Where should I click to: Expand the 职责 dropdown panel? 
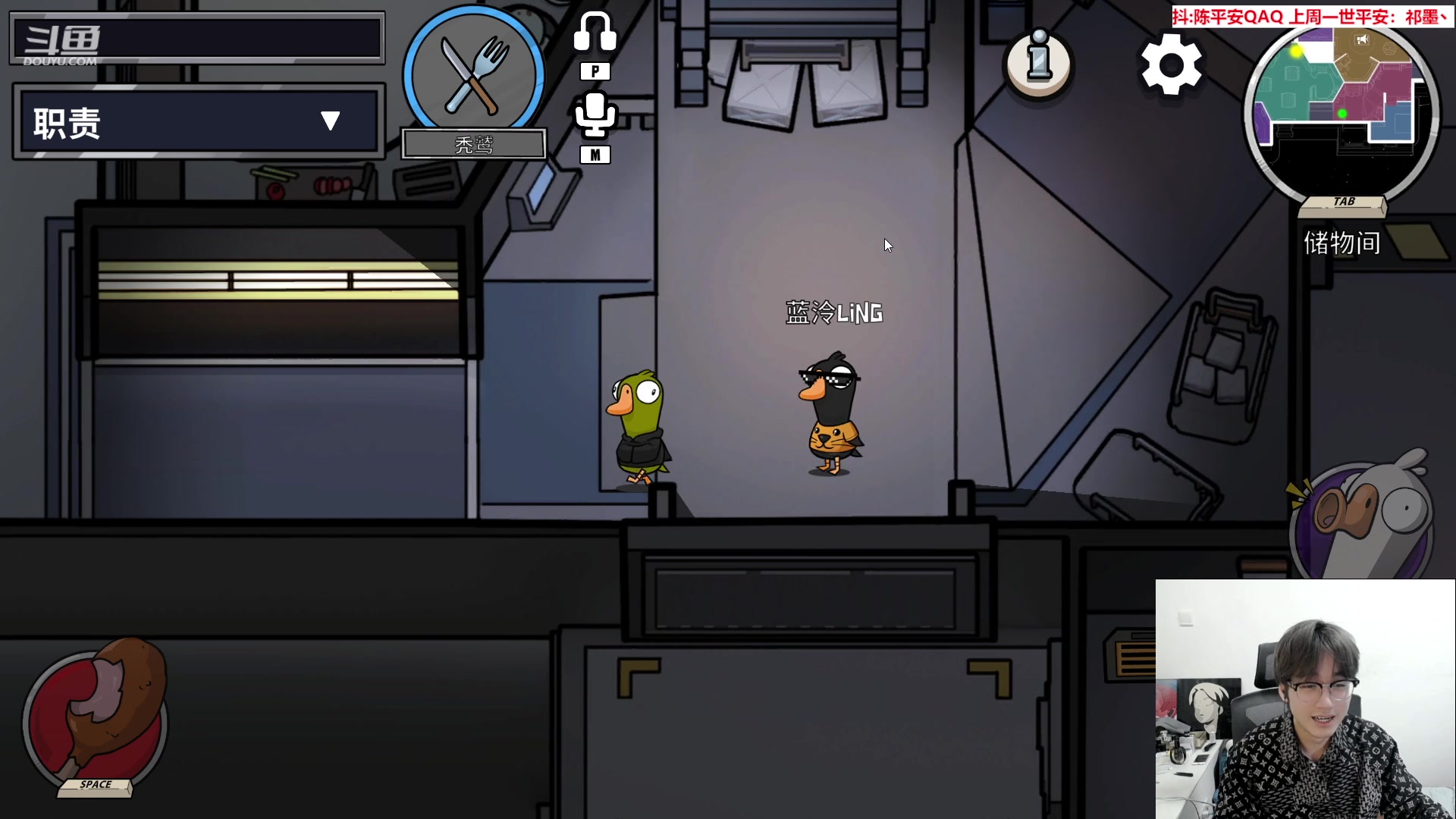(330, 121)
